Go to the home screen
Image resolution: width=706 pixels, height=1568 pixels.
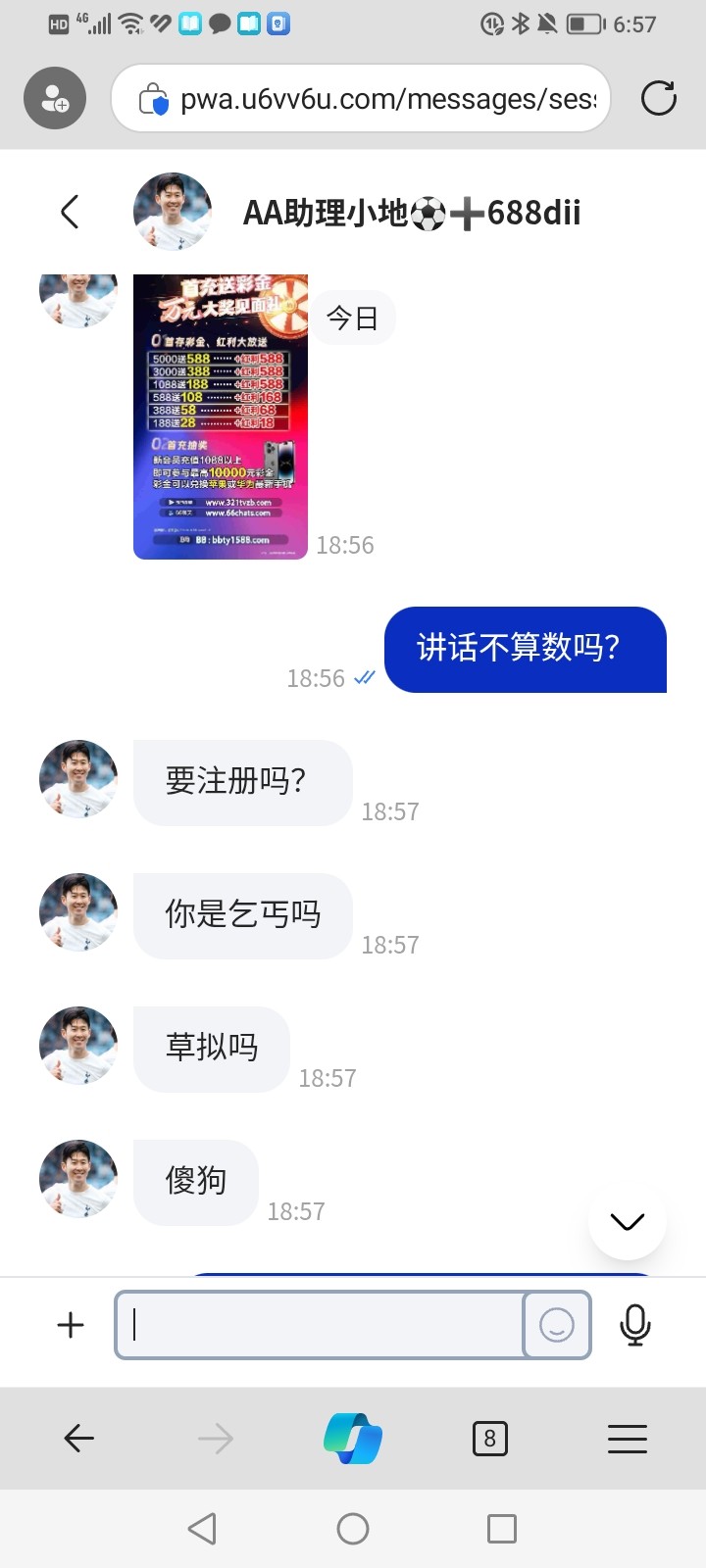coord(353,1529)
